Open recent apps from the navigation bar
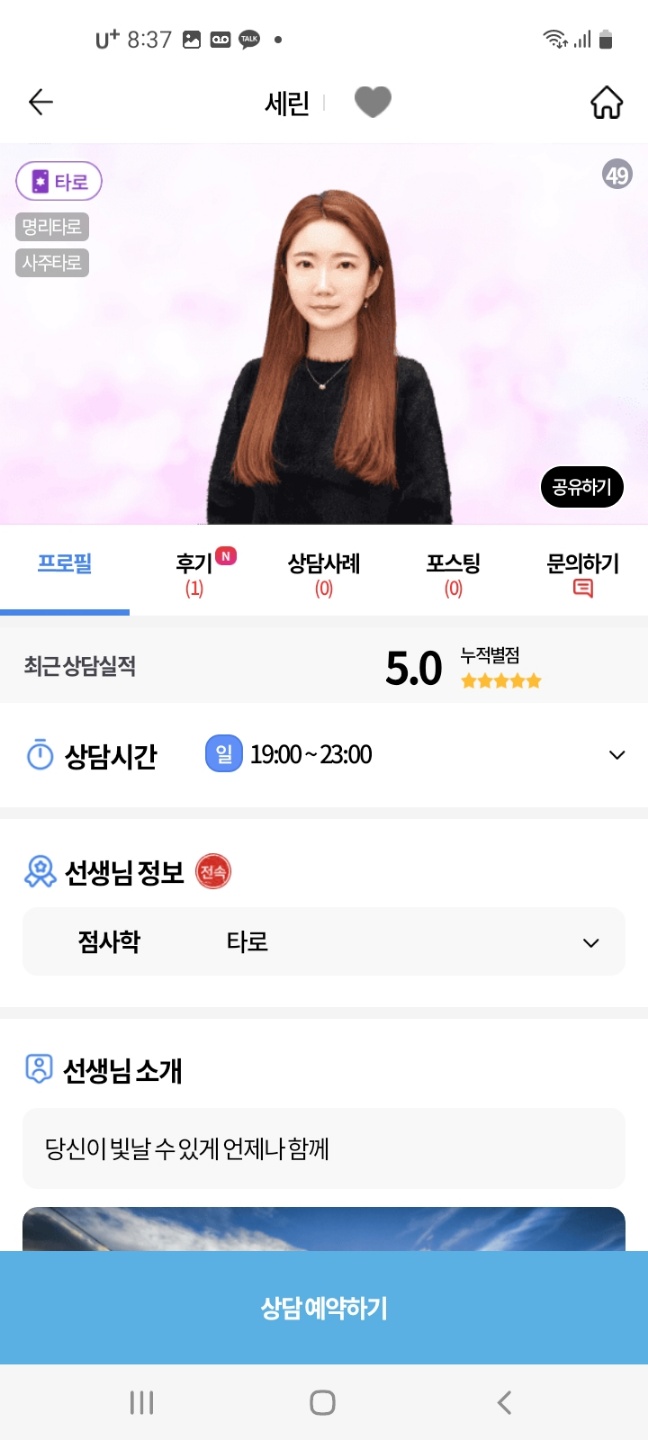Image resolution: width=648 pixels, height=1440 pixels. [x=142, y=1402]
